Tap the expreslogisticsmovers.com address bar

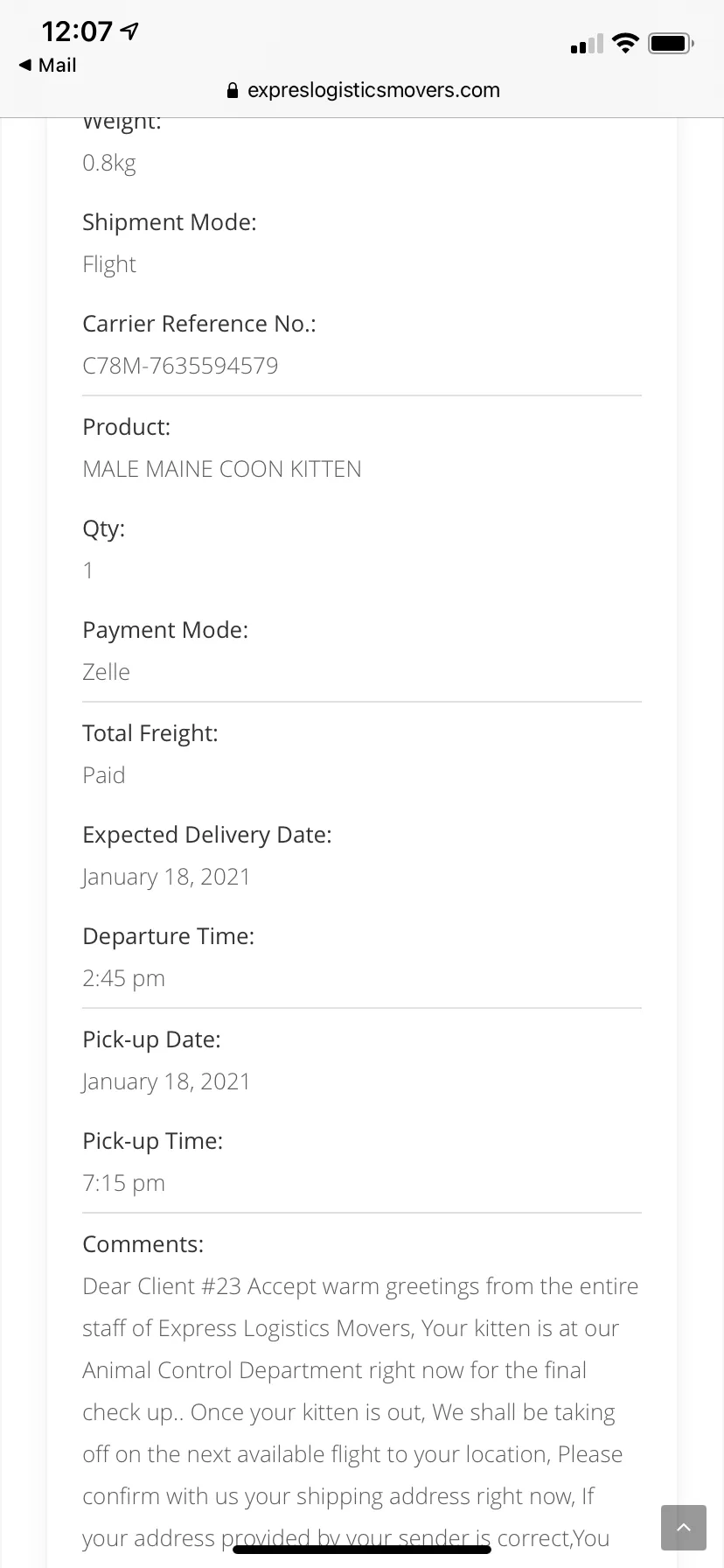coord(363,90)
